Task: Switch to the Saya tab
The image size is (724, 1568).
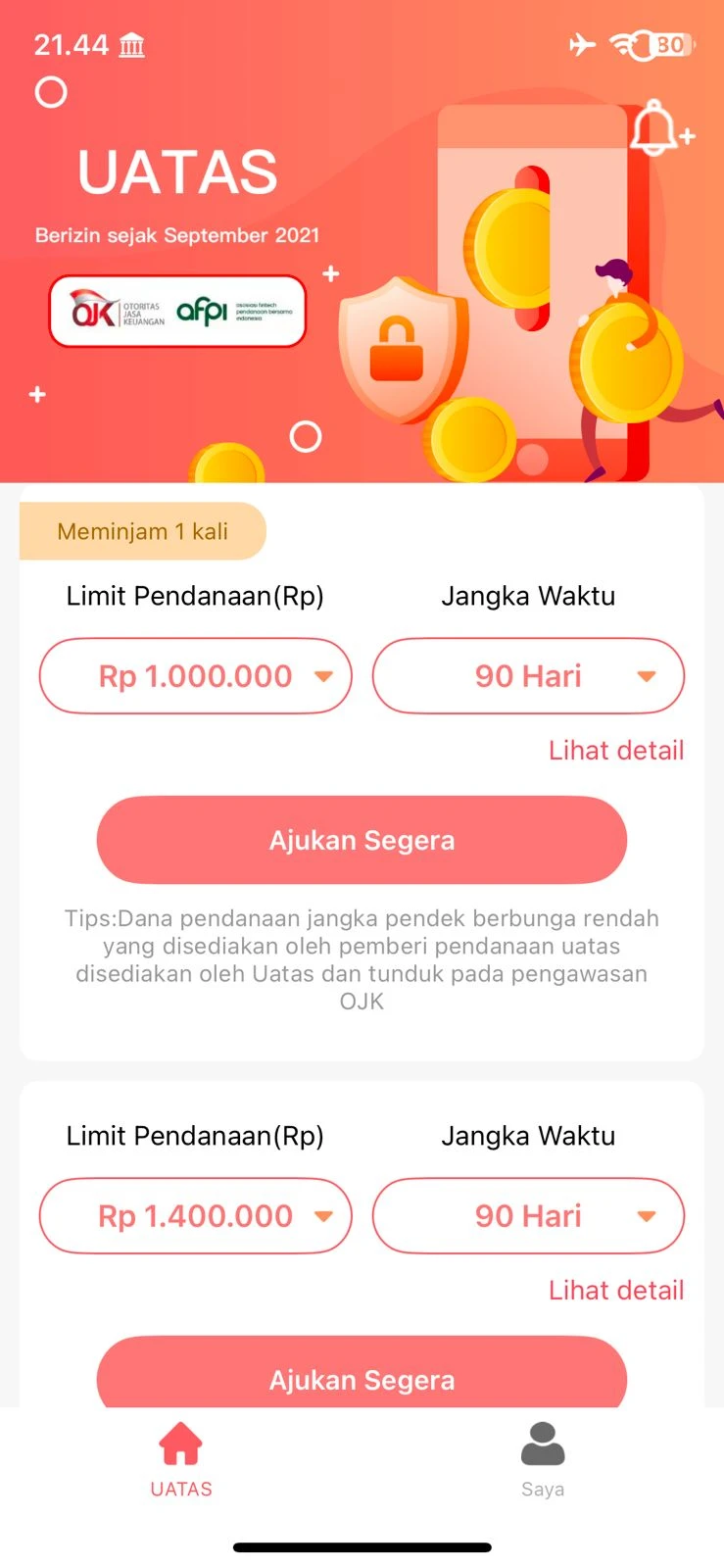Action: pos(543,1460)
